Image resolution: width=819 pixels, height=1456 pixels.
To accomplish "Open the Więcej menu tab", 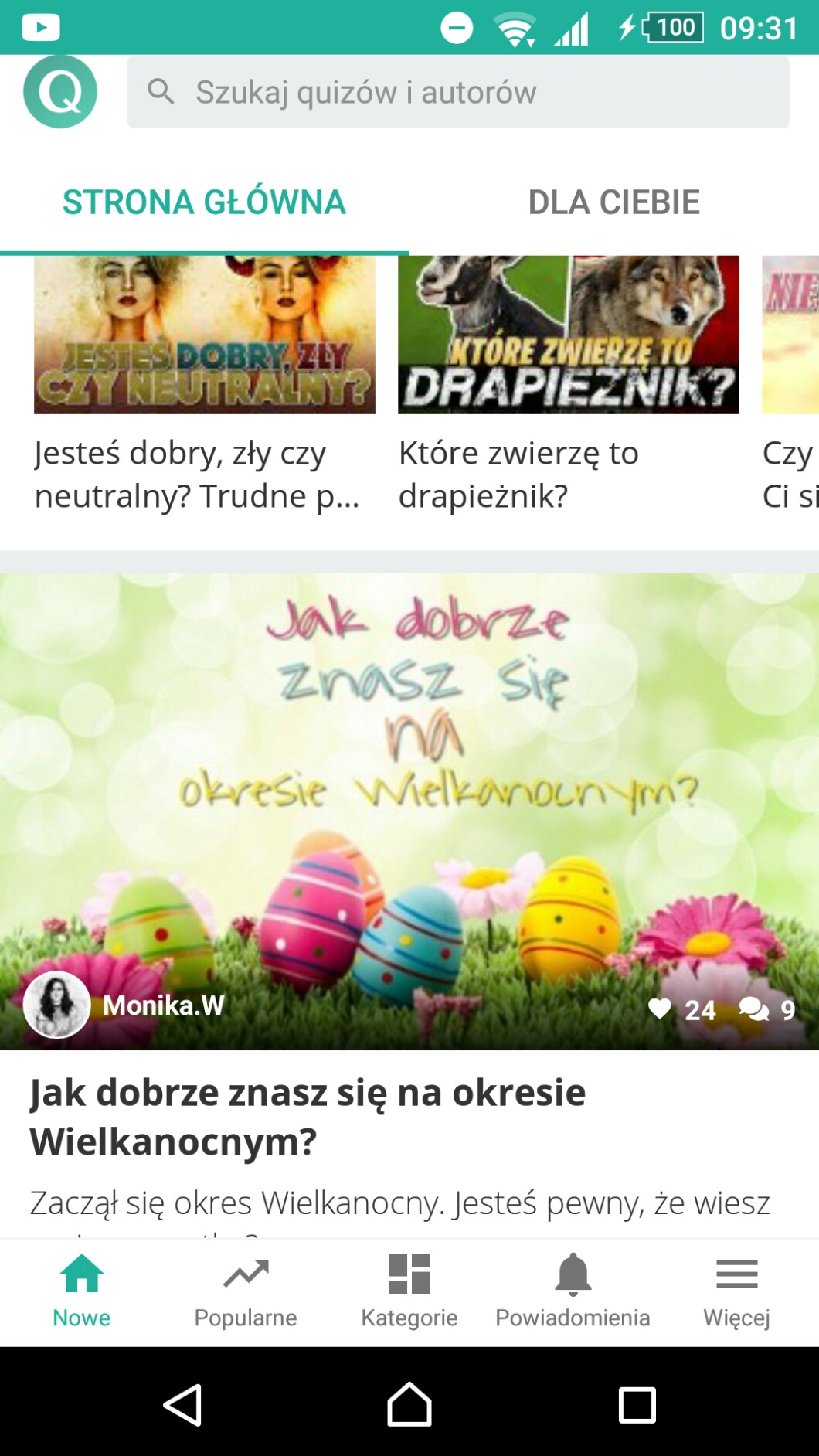I will 736,1291.
